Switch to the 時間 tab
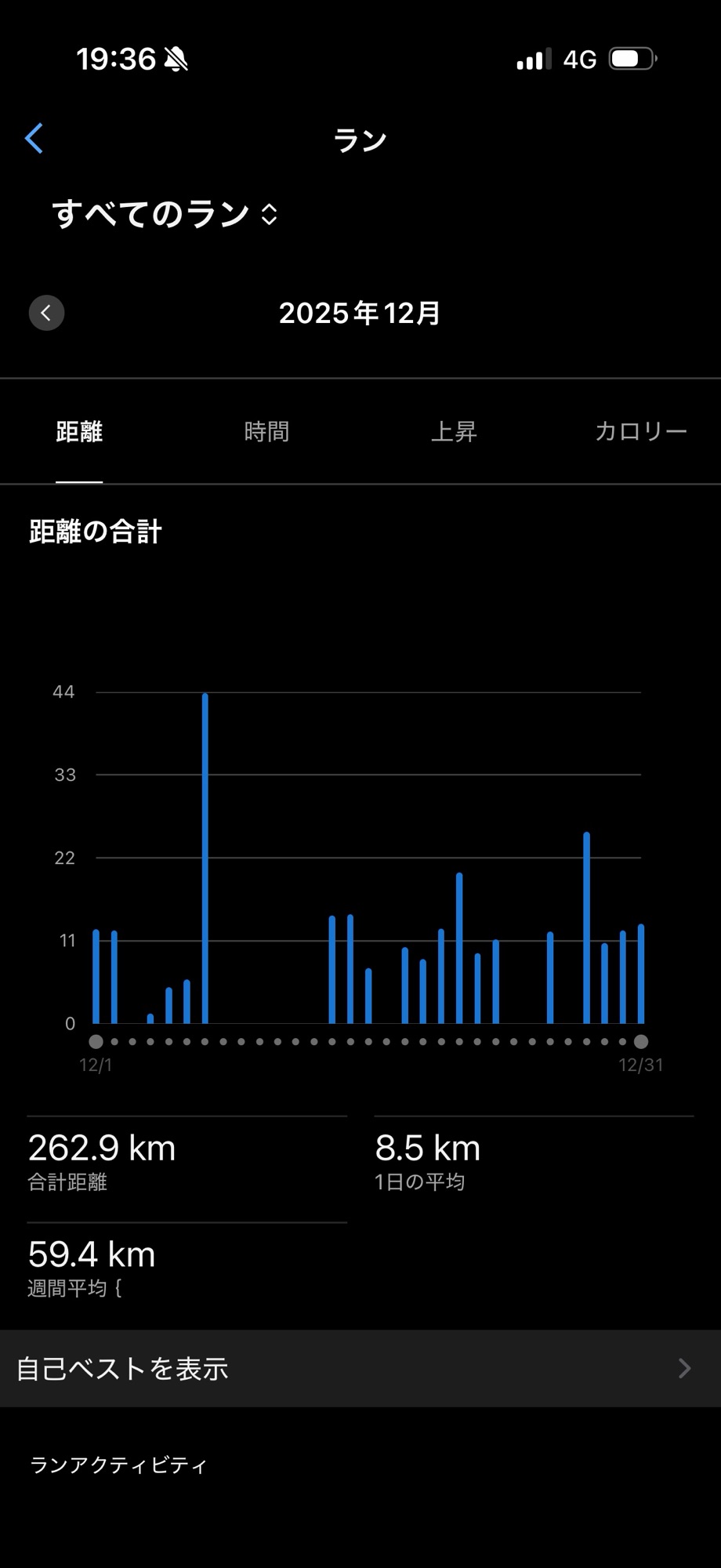This screenshot has height=1568, width=721. (266, 432)
